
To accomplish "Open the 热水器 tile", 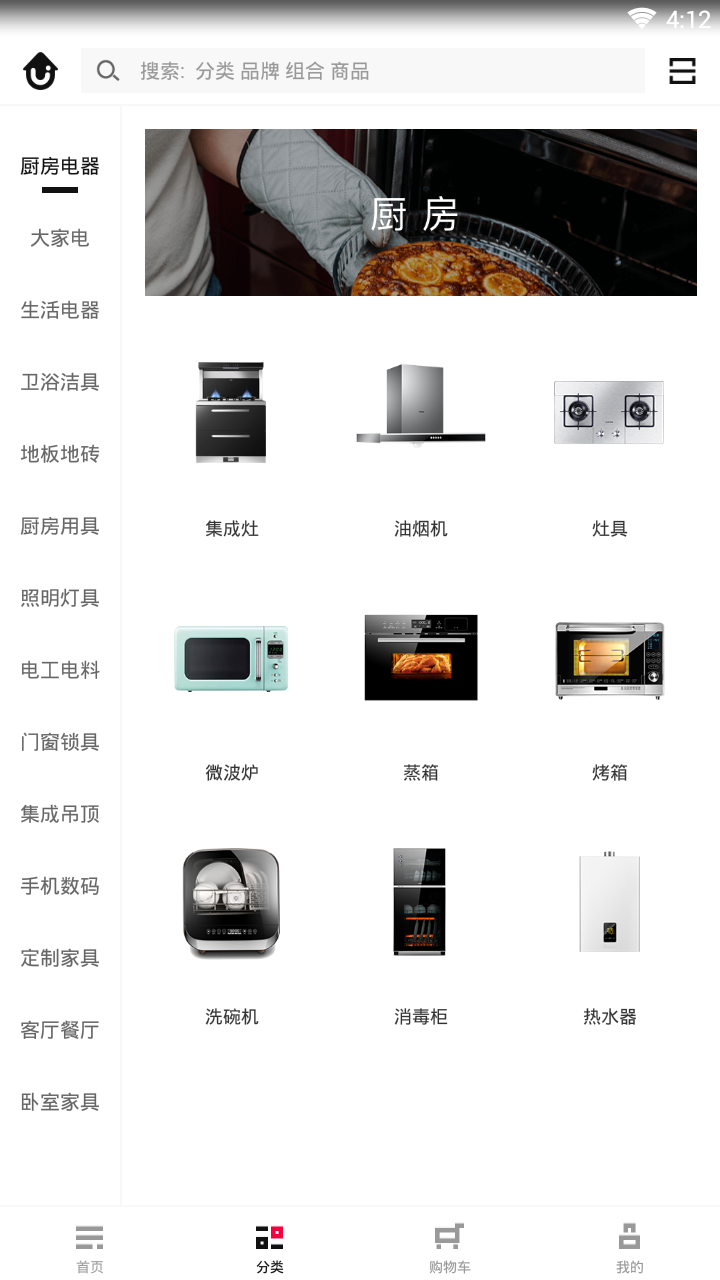I will (x=609, y=930).
